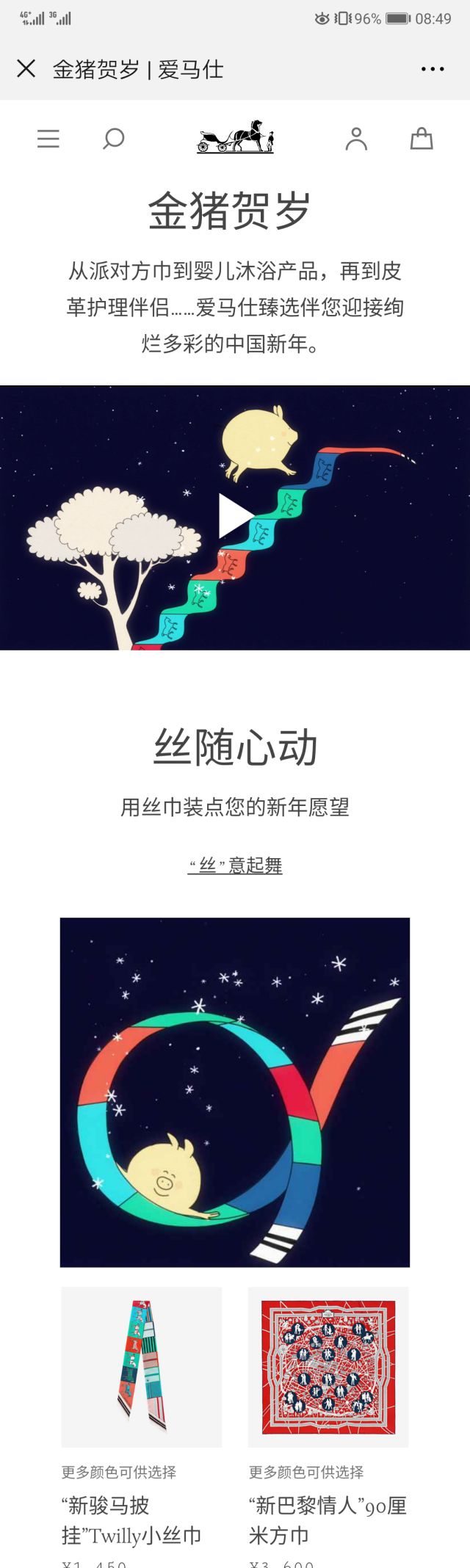
Task: Open the "新巴黎情人"90厘米方巾 product
Action: 328,1367
